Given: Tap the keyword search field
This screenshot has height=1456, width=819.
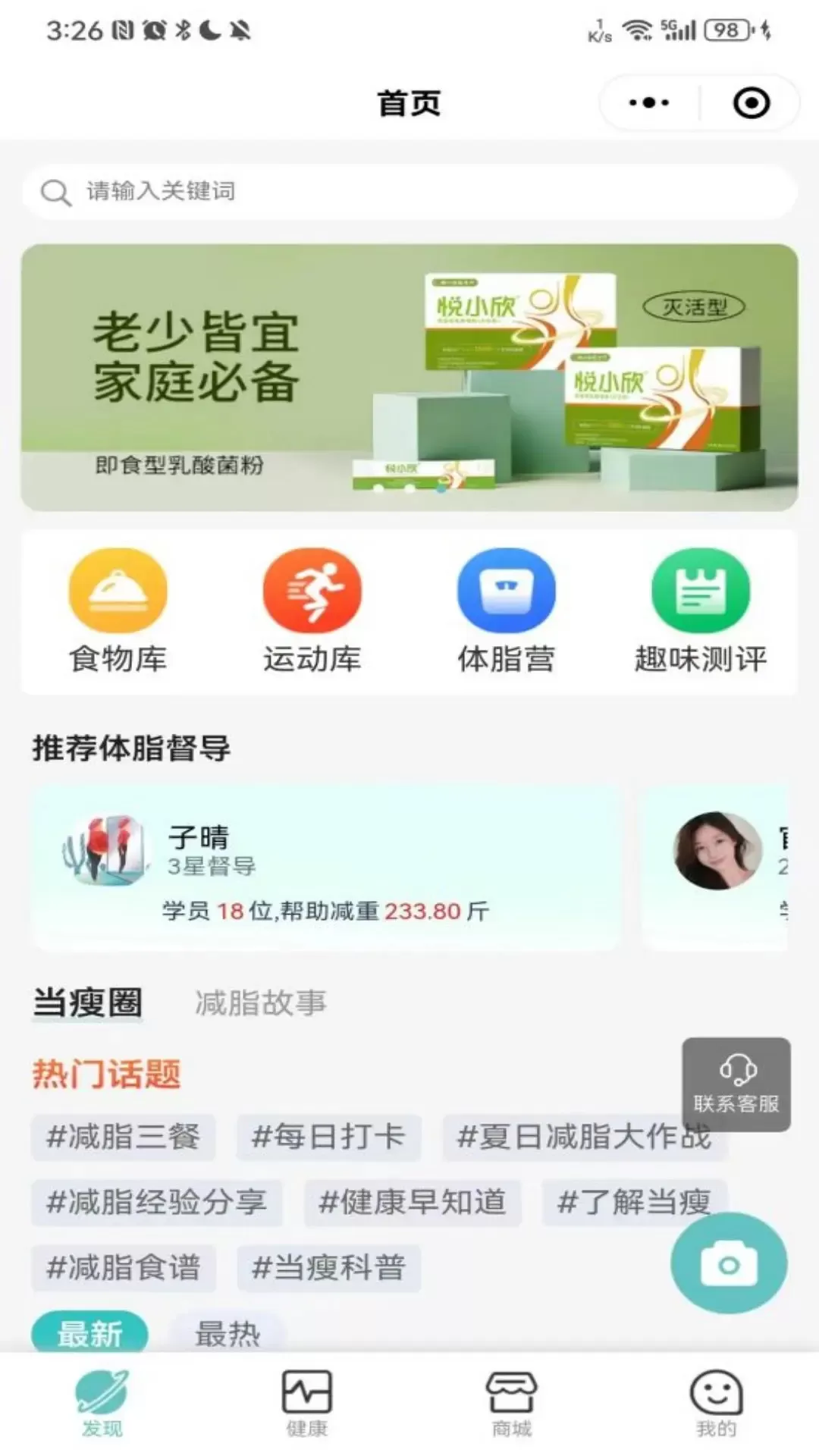Looking at the screenshot, I should [409, 192].
